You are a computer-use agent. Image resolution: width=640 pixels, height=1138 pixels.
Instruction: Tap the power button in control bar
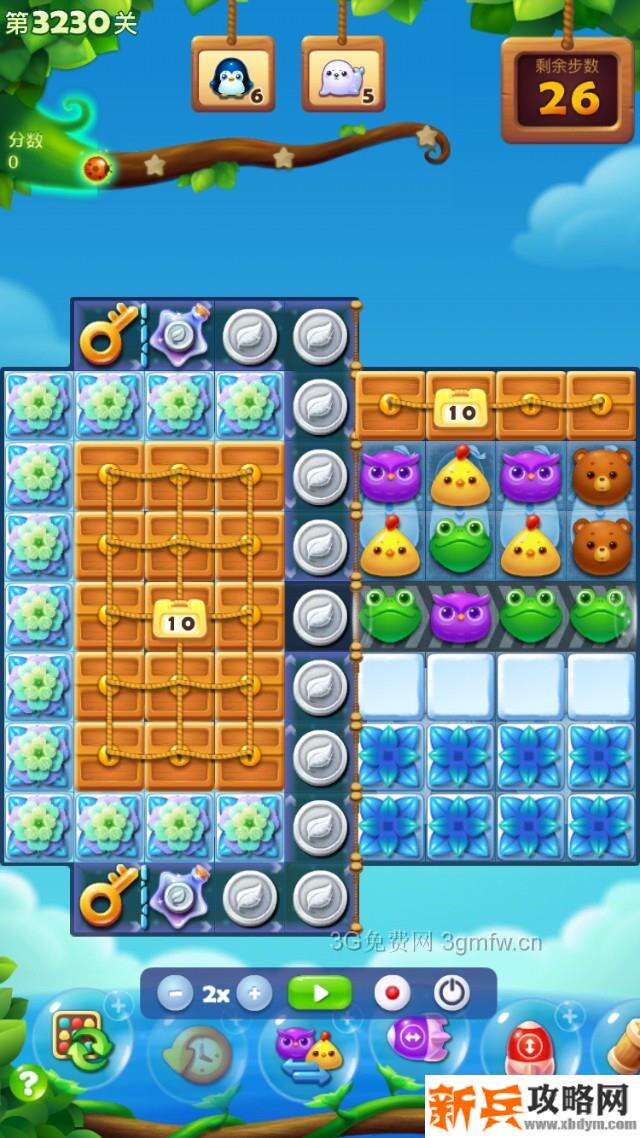click(452, 994)
